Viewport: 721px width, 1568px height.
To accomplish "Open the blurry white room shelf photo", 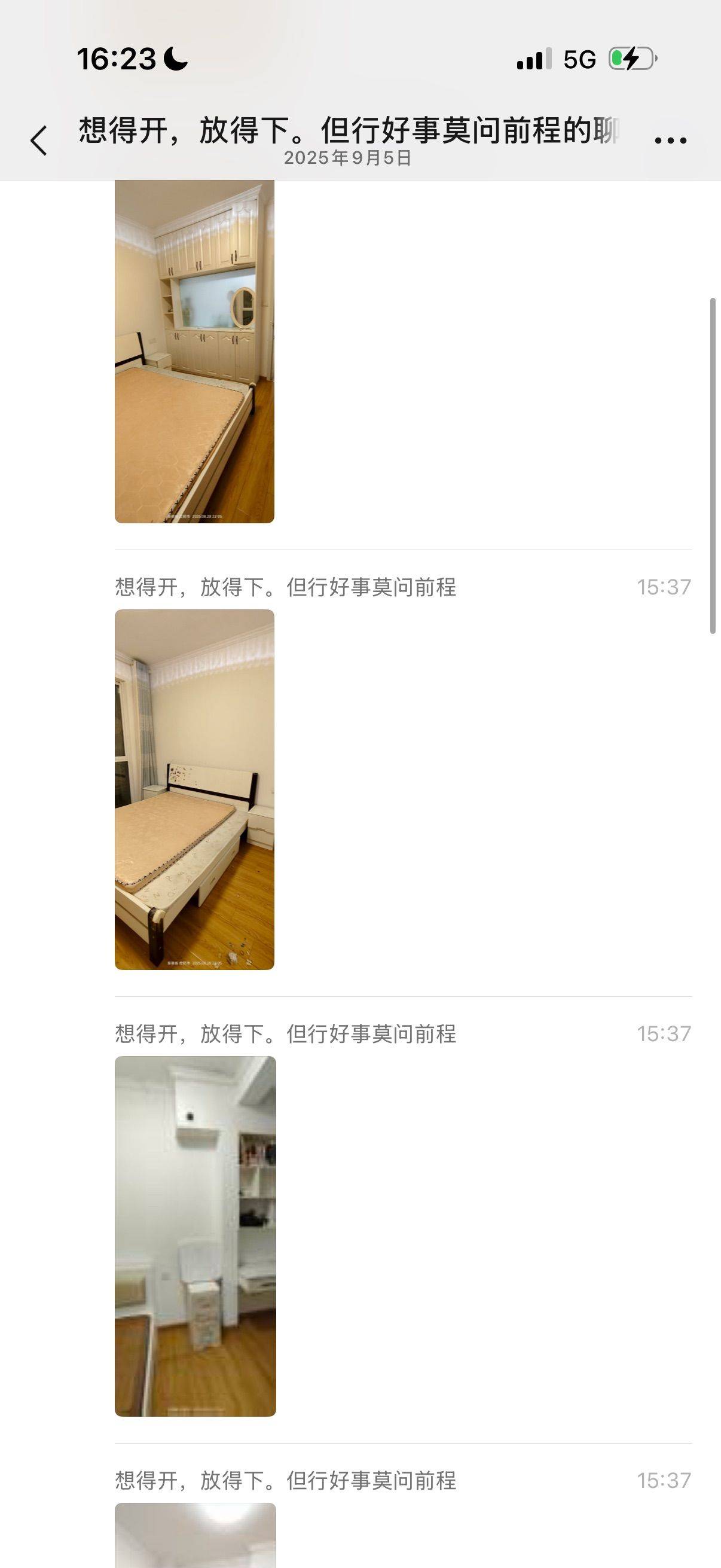I will tap(195, 1236).
